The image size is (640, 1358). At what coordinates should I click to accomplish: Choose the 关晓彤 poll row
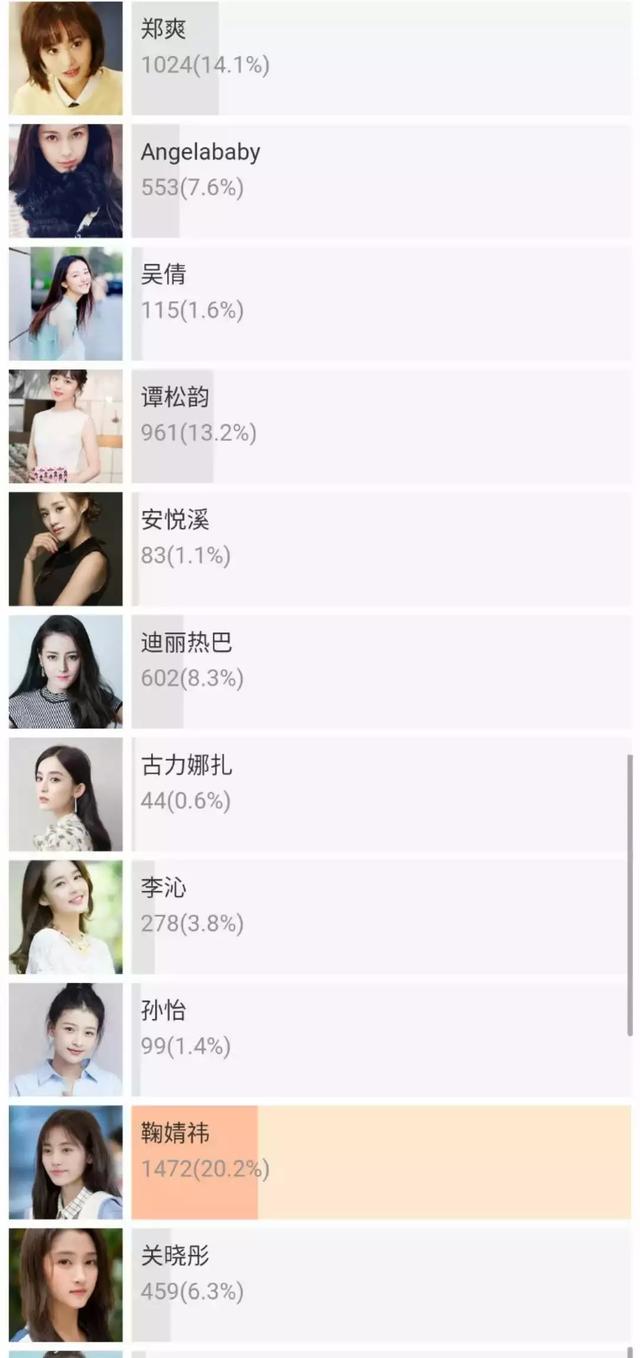click(380, 1285)
